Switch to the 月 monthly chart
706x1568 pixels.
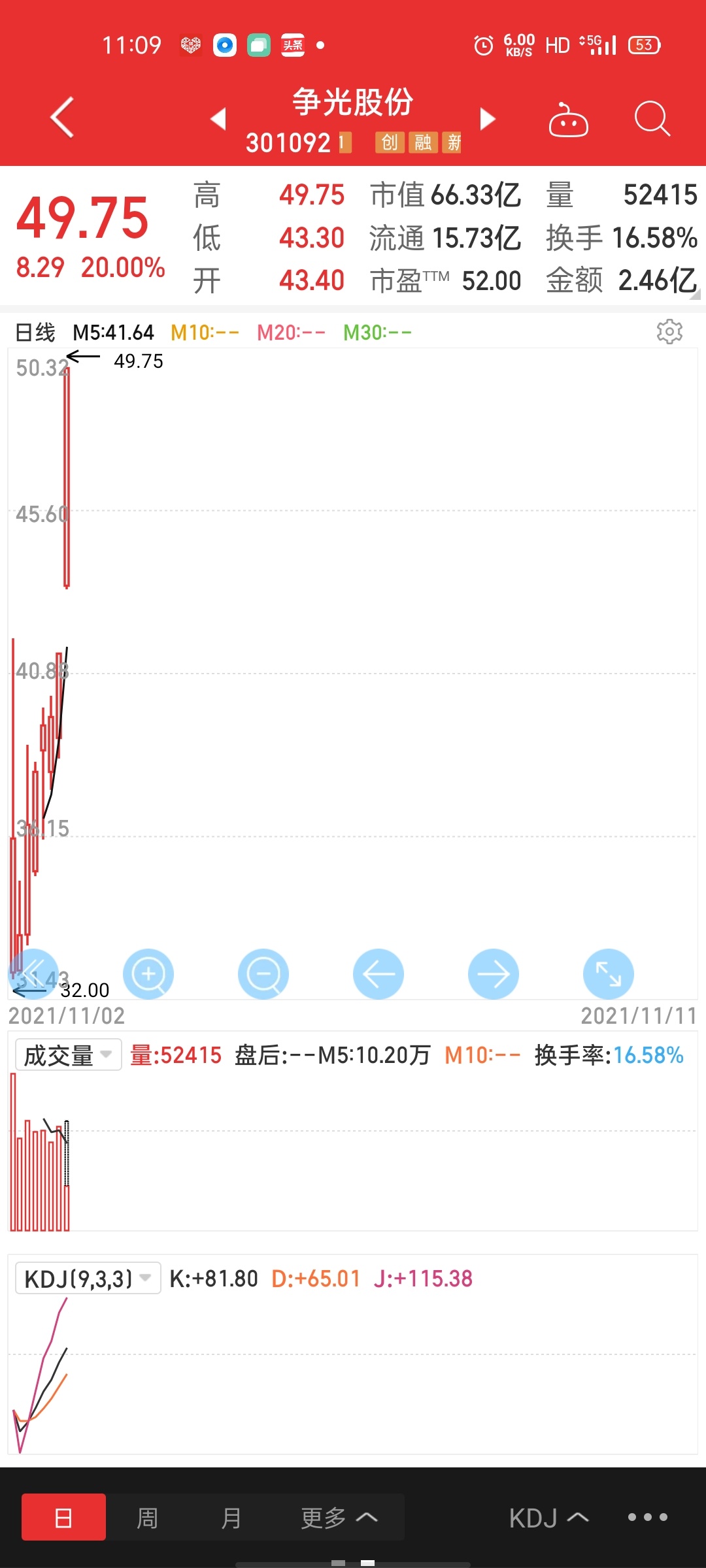click(231, 1517)
